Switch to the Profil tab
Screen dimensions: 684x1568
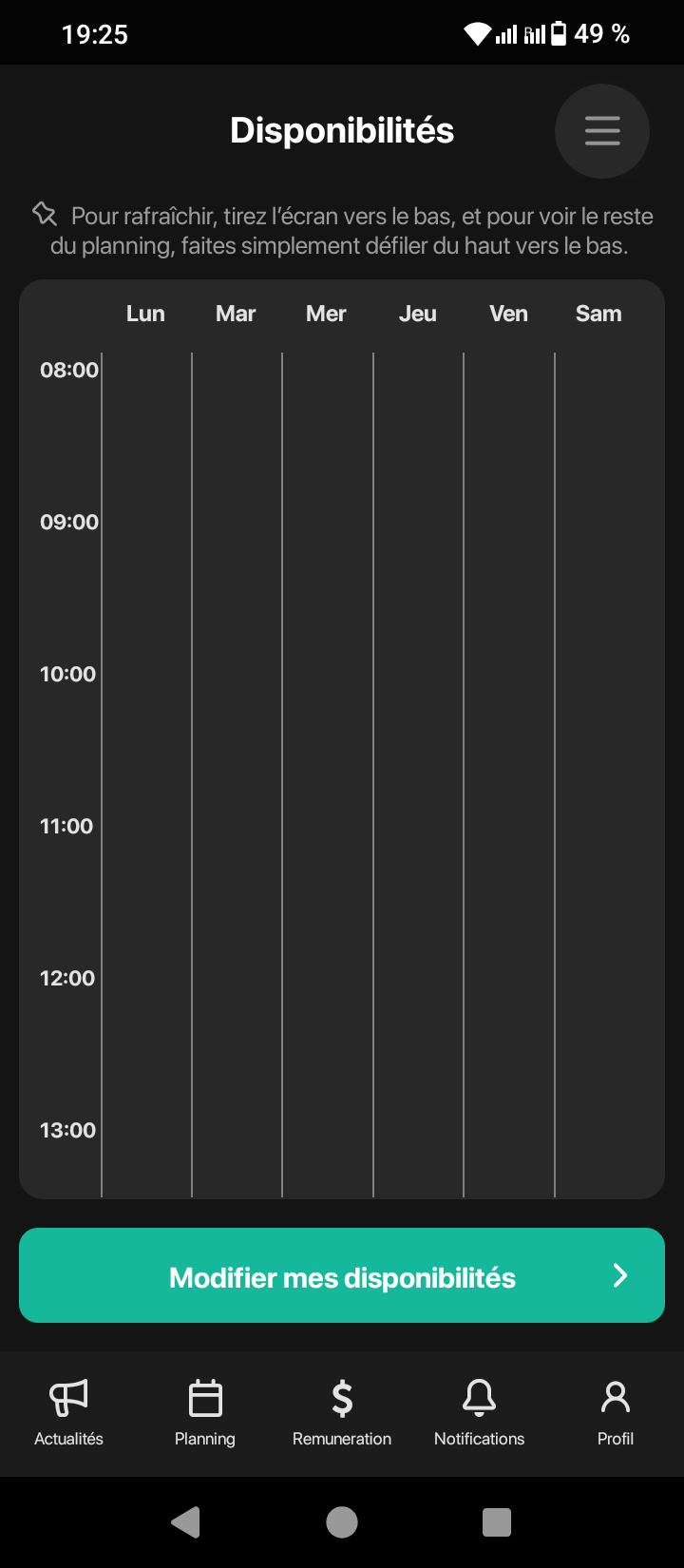pyautogui.click(x=616, y=1412)
